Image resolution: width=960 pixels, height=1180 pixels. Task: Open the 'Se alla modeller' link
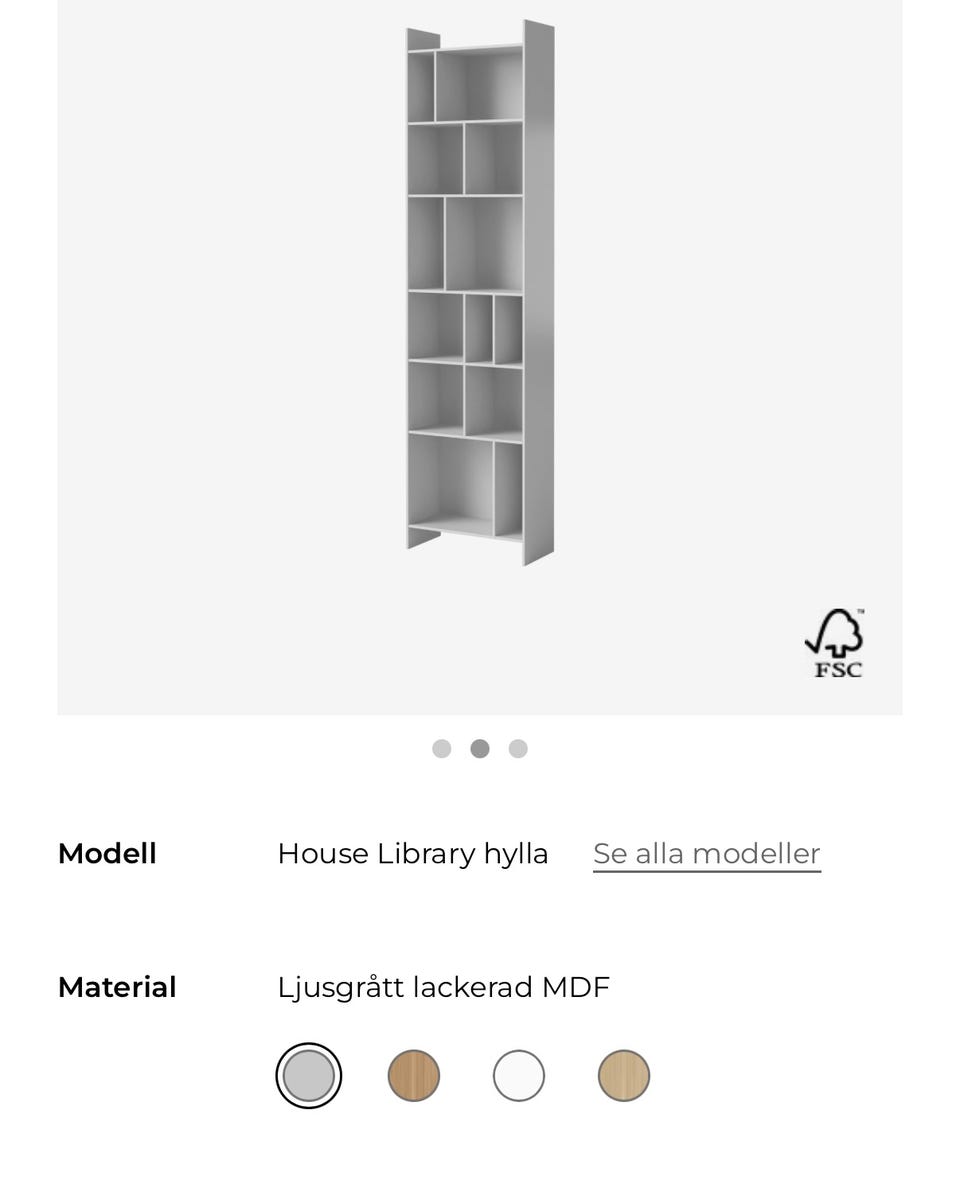click(706, 853)
